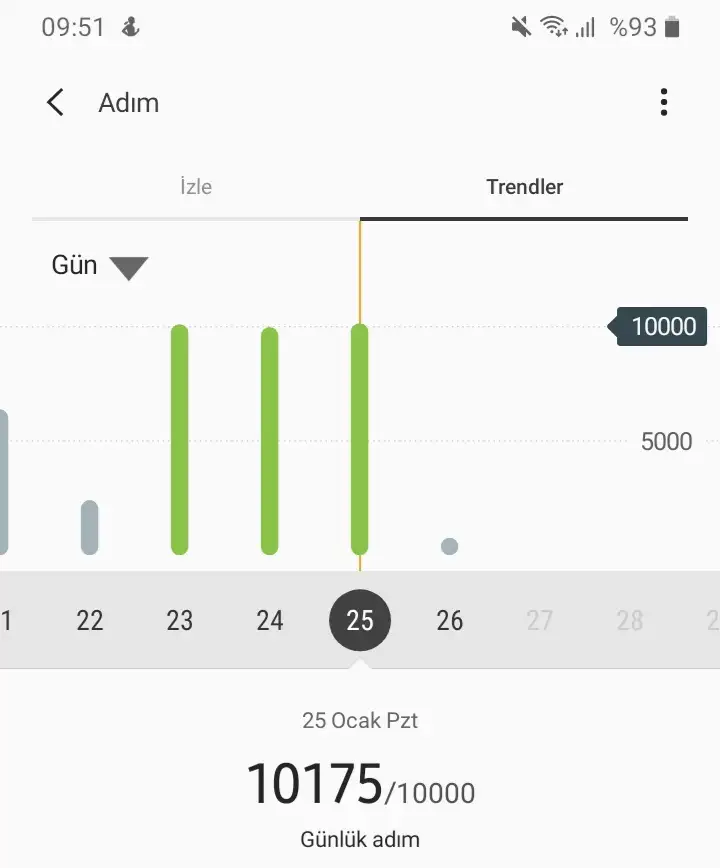Pick day 24 on the date strip
This screenshot has width=720, height=868.
(270, 621)
